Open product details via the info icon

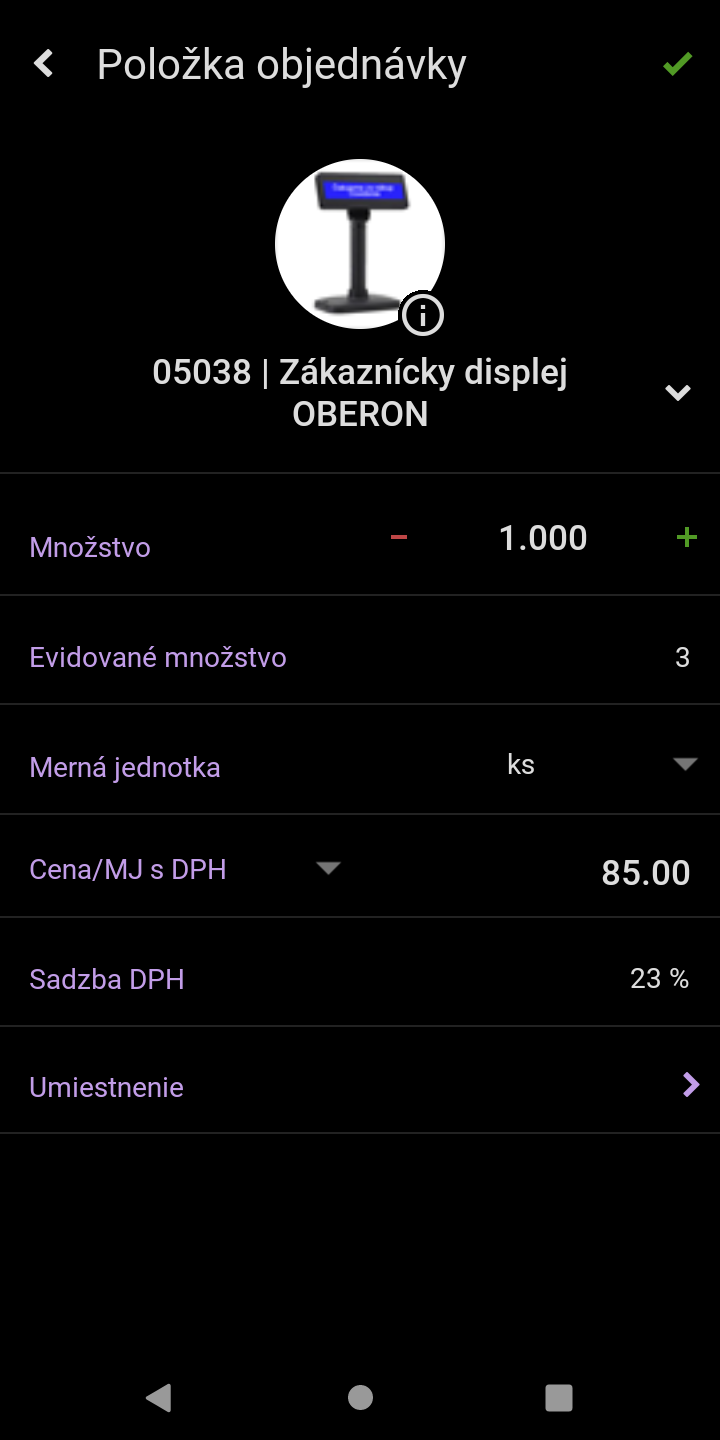(422, 315)
